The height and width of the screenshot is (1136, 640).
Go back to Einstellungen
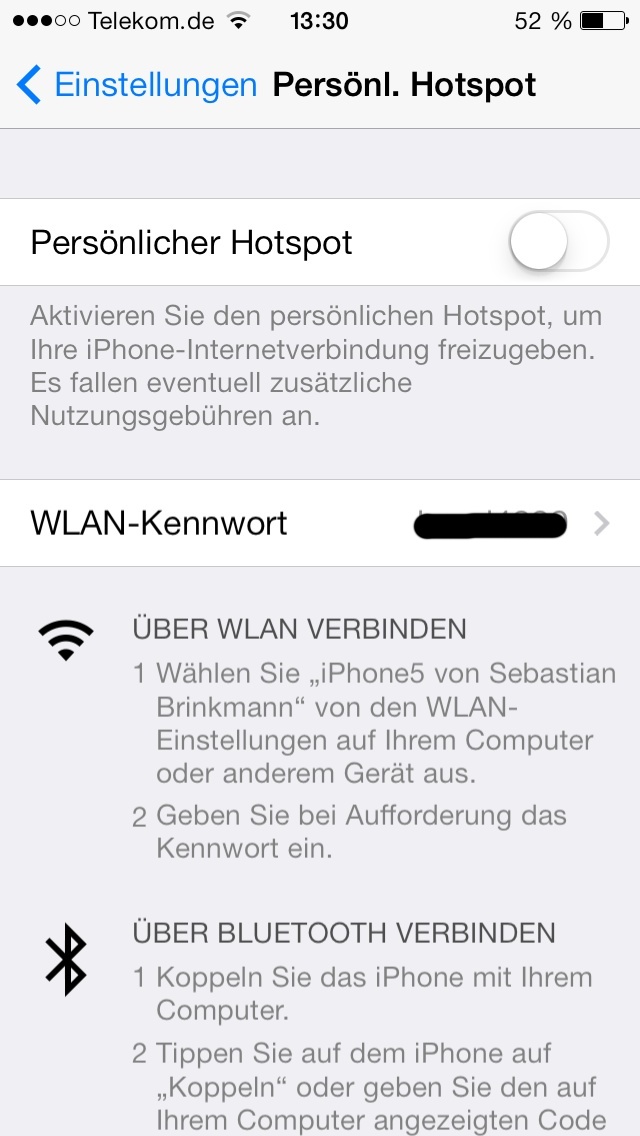click(x=136, y=85)
